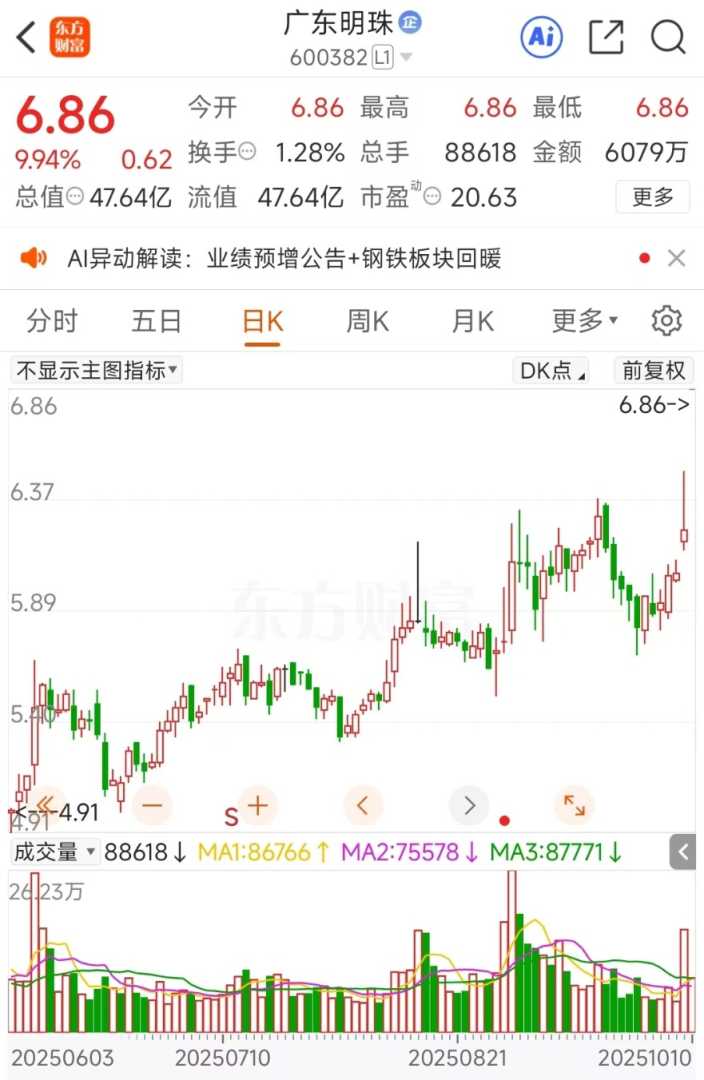This screenshot has height=1080, width=704.
Task: Open 不显示主图指标 indicator dropdown
Action: (96, 371)
